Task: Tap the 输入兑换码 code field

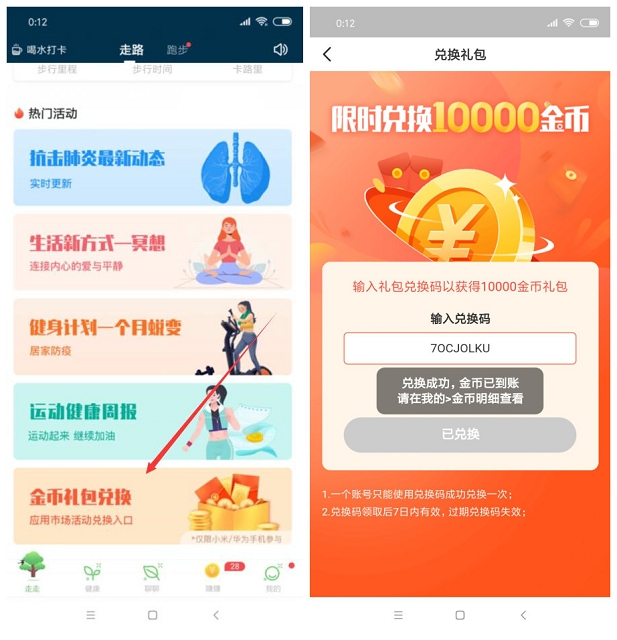Action: point(460,348)
